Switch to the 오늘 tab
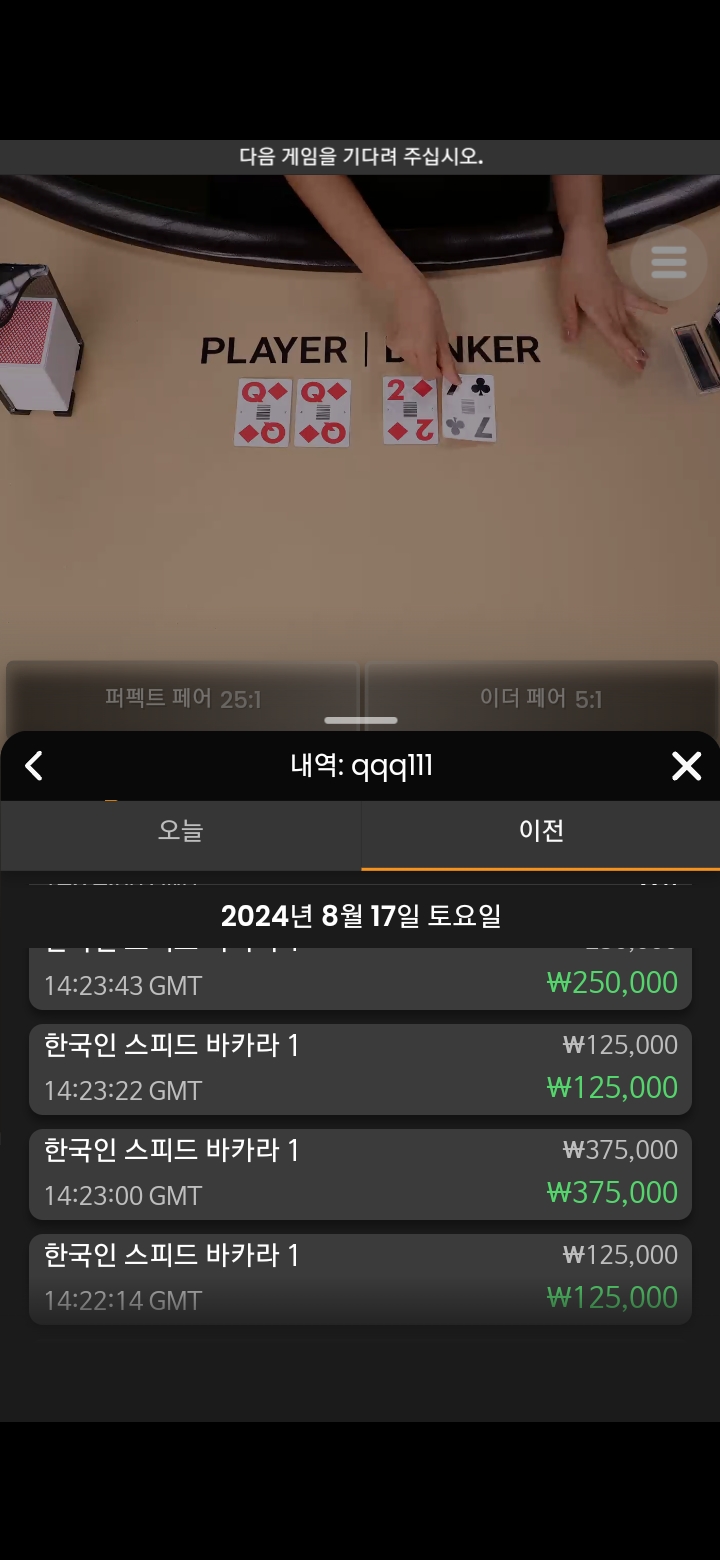Viewport: 720px width, 1560px height. (x=180, y=831)
